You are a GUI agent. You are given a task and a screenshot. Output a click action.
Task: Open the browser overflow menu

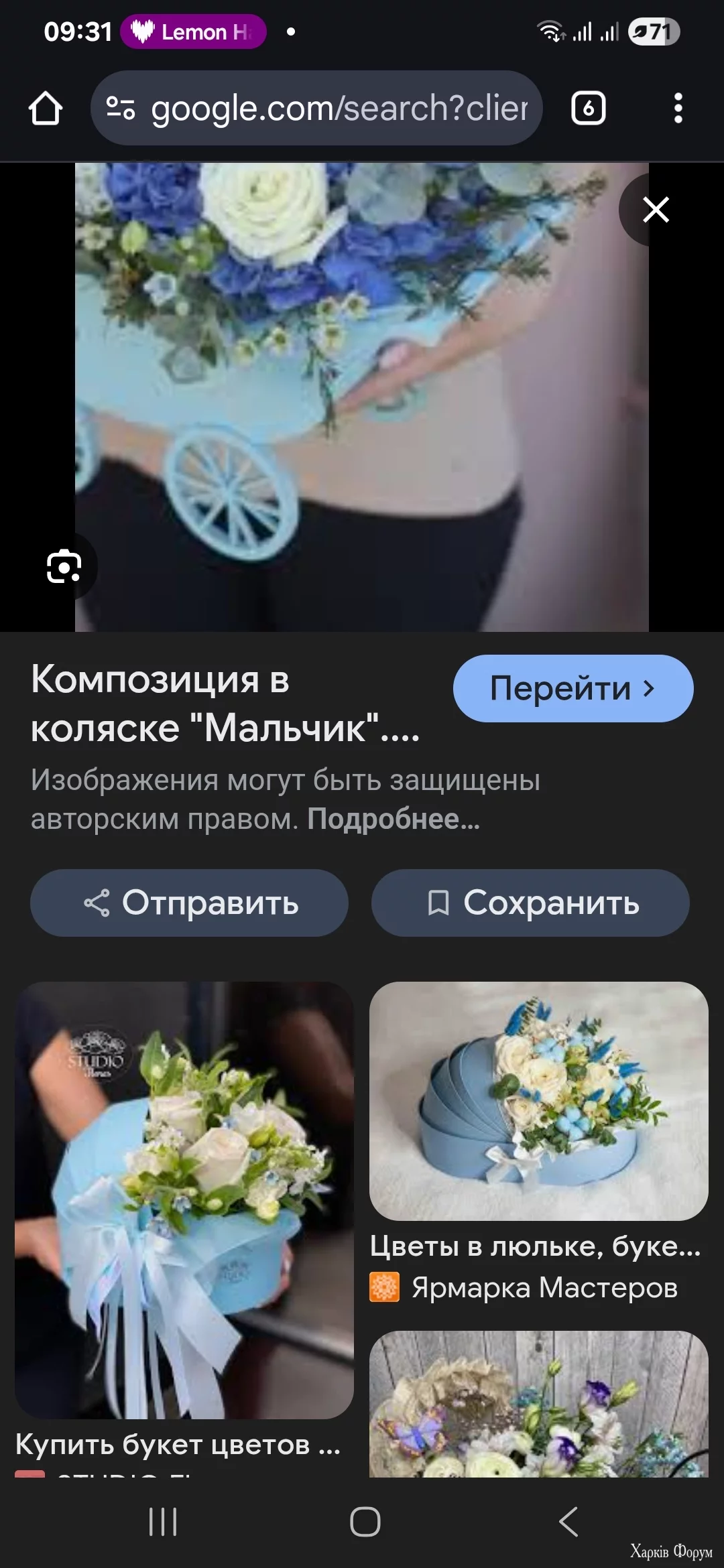click(678, 109)
